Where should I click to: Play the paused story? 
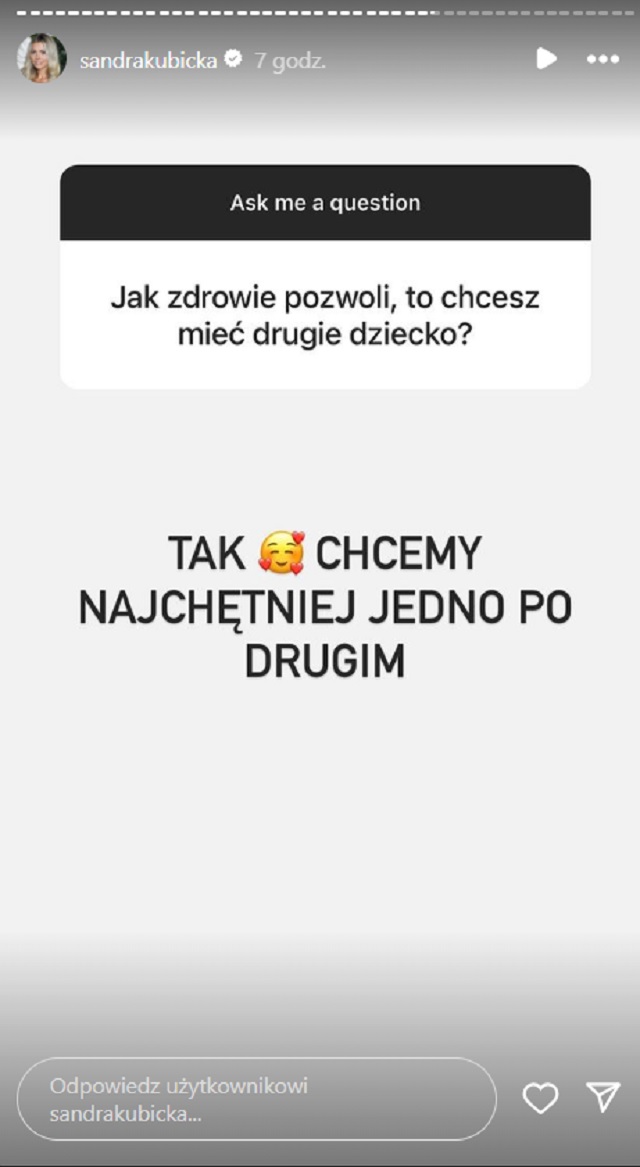click(546, 59)
